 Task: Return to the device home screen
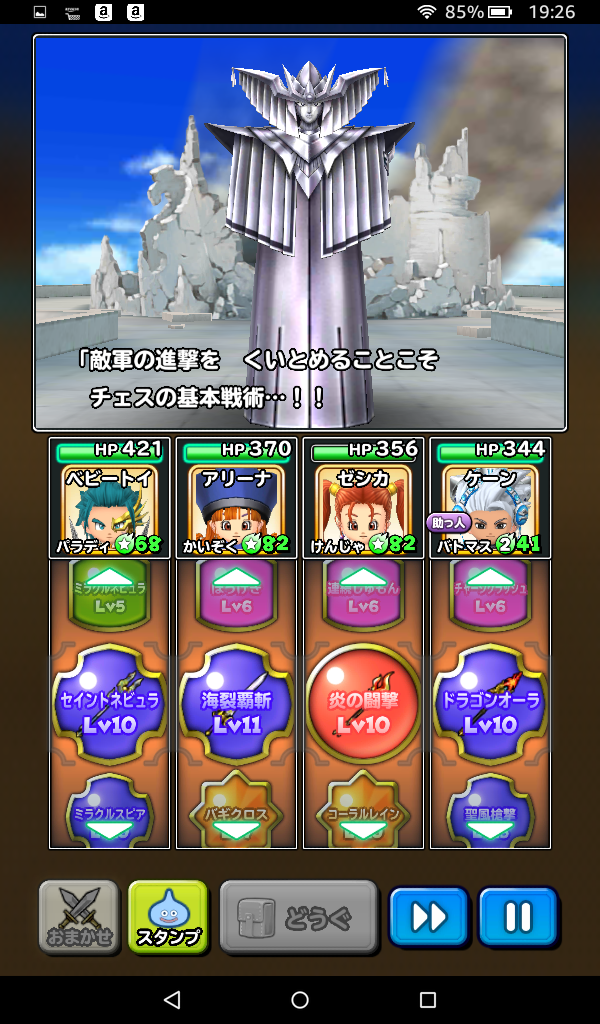[300, 999]
